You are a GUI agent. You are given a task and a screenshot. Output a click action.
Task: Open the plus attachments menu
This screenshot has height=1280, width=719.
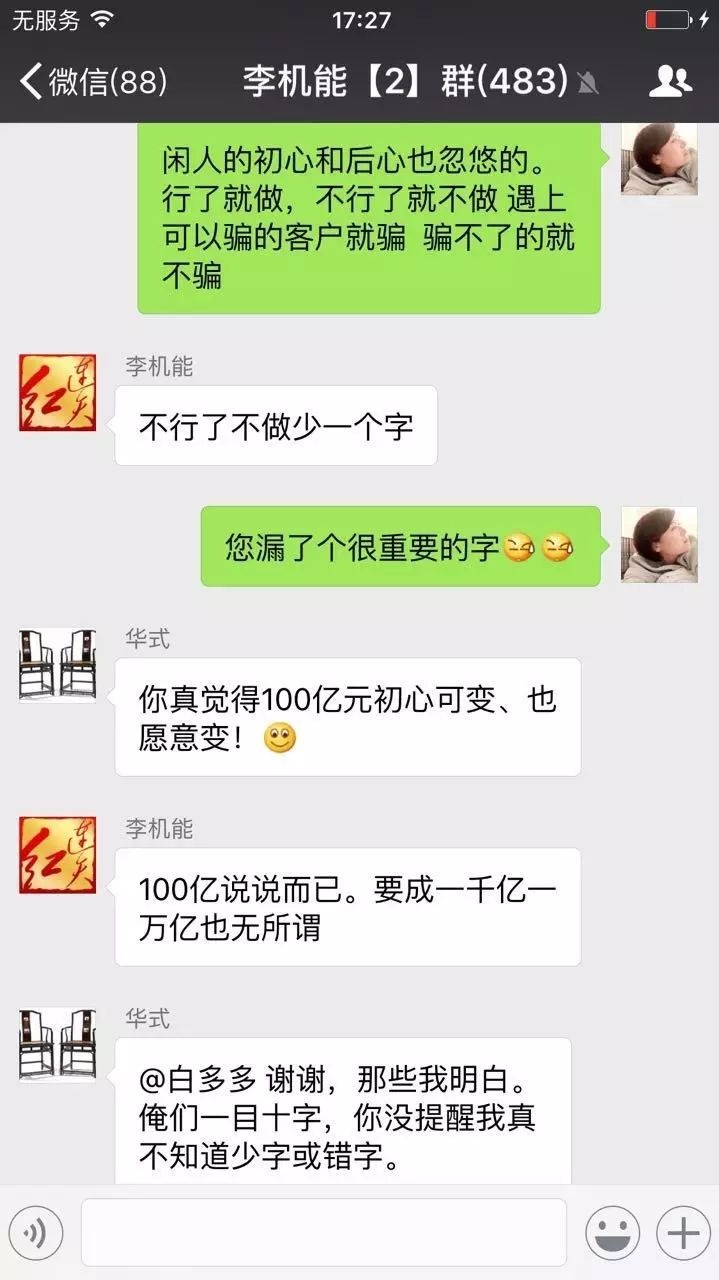point(683,1233)
